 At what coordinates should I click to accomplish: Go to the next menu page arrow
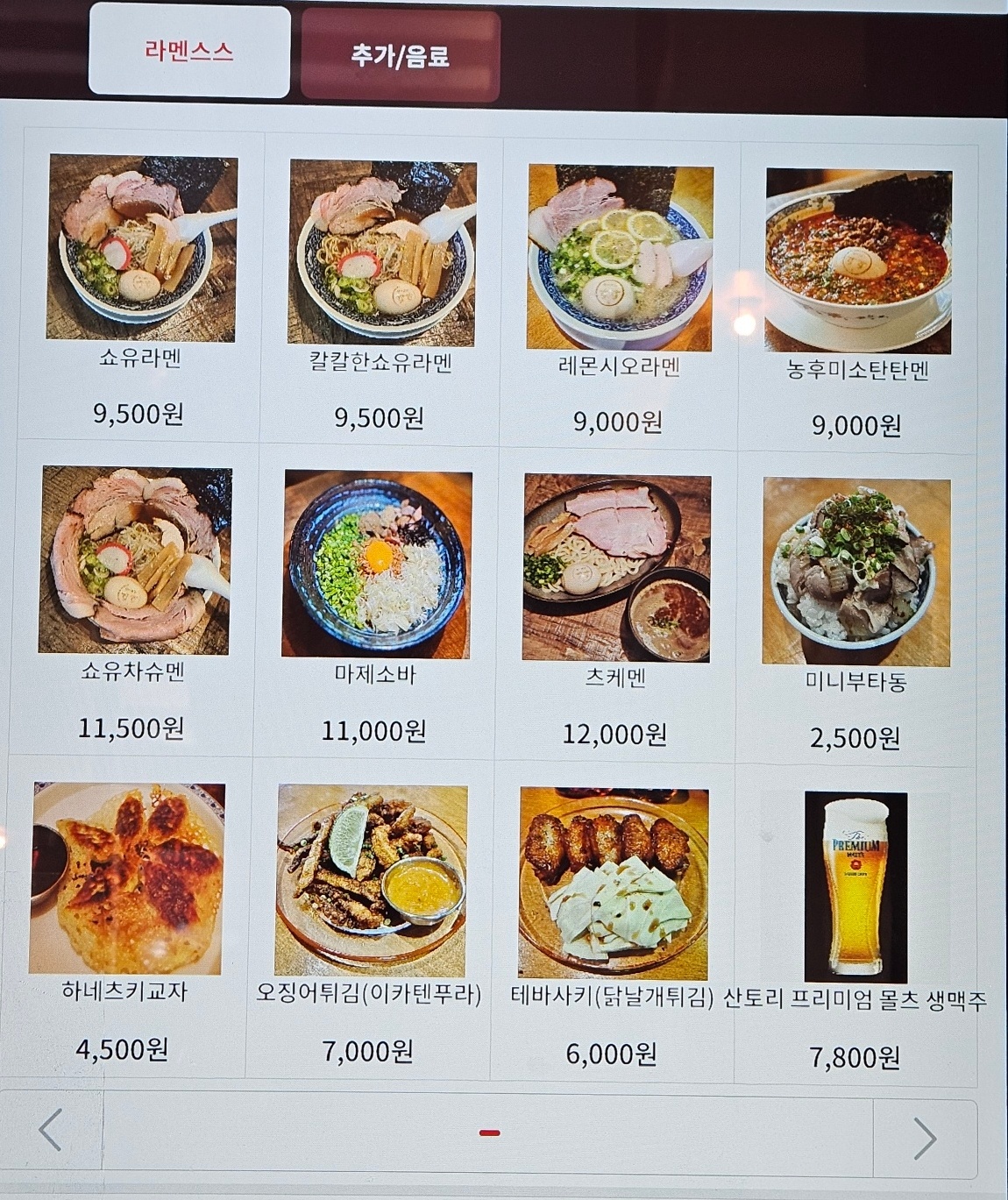pos(924,1139)
